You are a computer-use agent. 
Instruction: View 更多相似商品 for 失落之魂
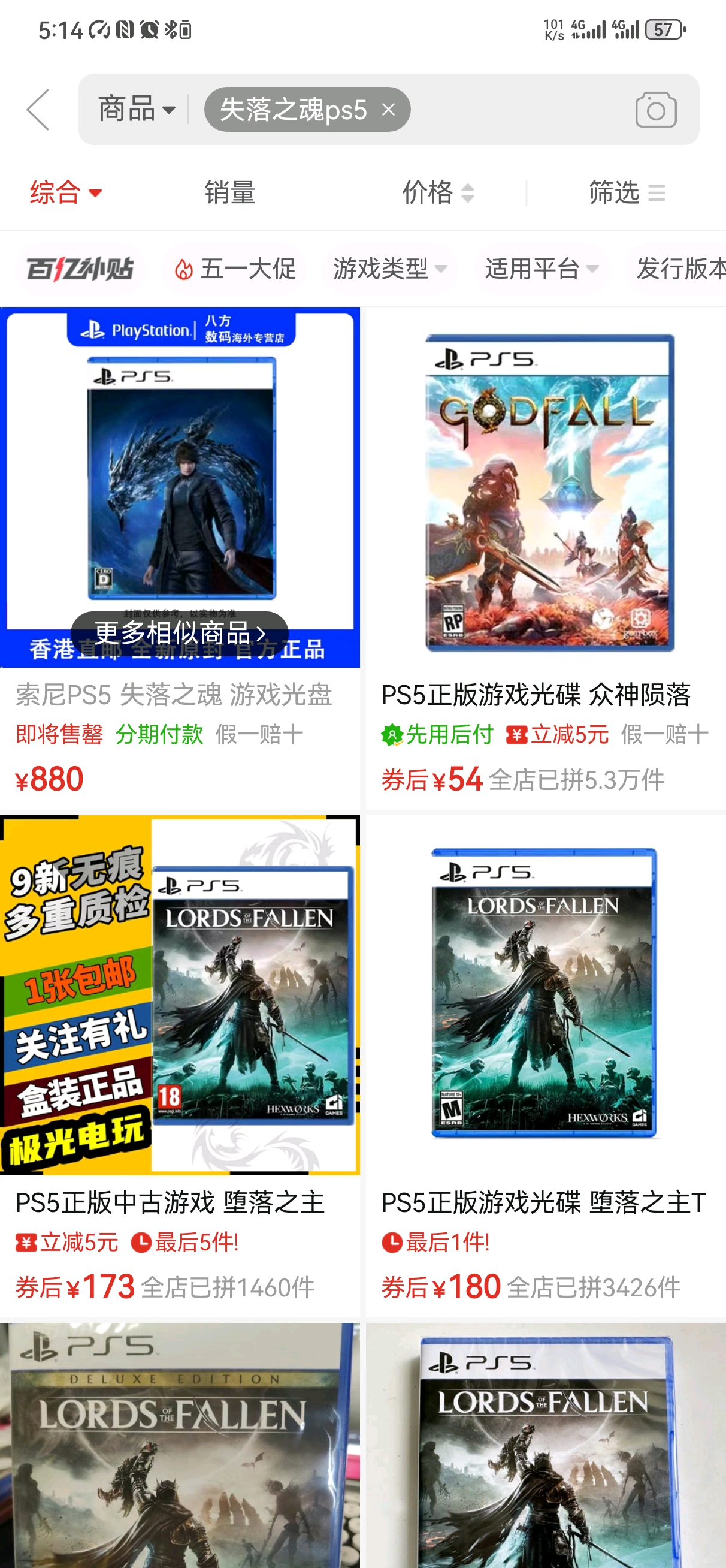click(x=180, y=633)
